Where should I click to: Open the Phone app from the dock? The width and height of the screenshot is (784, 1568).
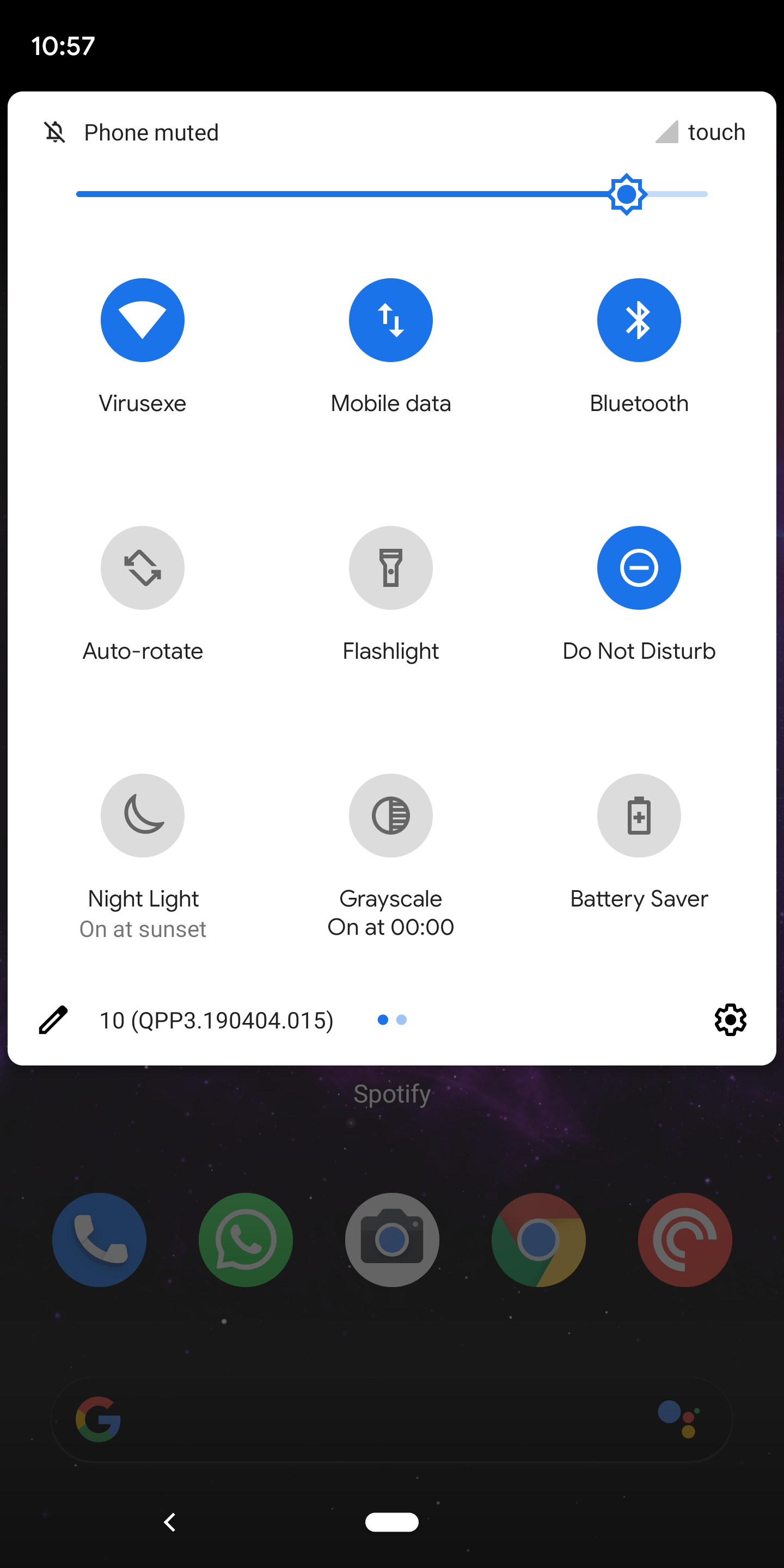pos(99,1240)
